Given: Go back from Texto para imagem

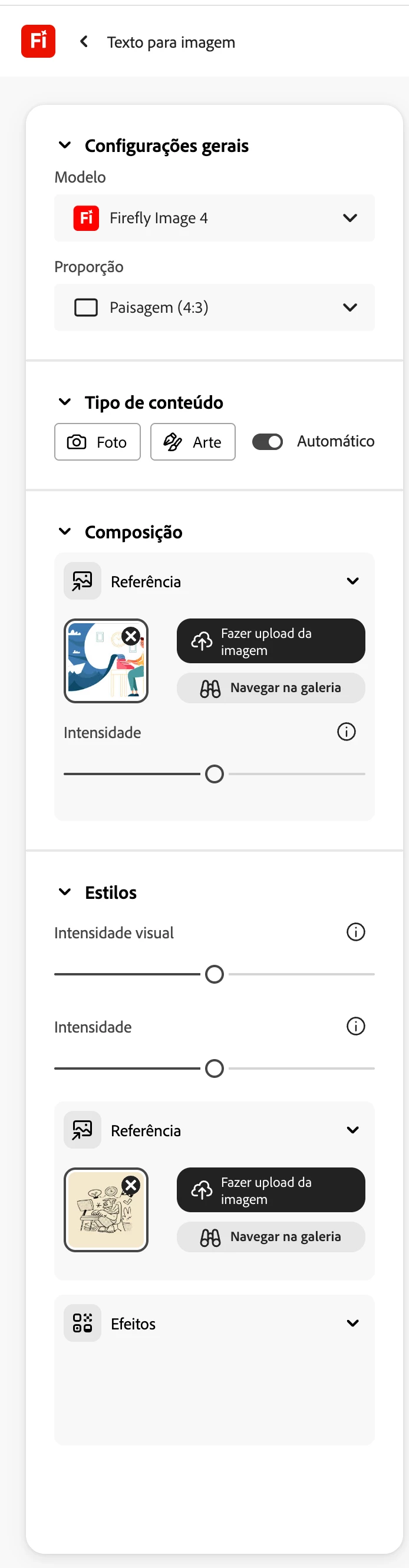Looking at the screenshot, I should click(84, 41).
